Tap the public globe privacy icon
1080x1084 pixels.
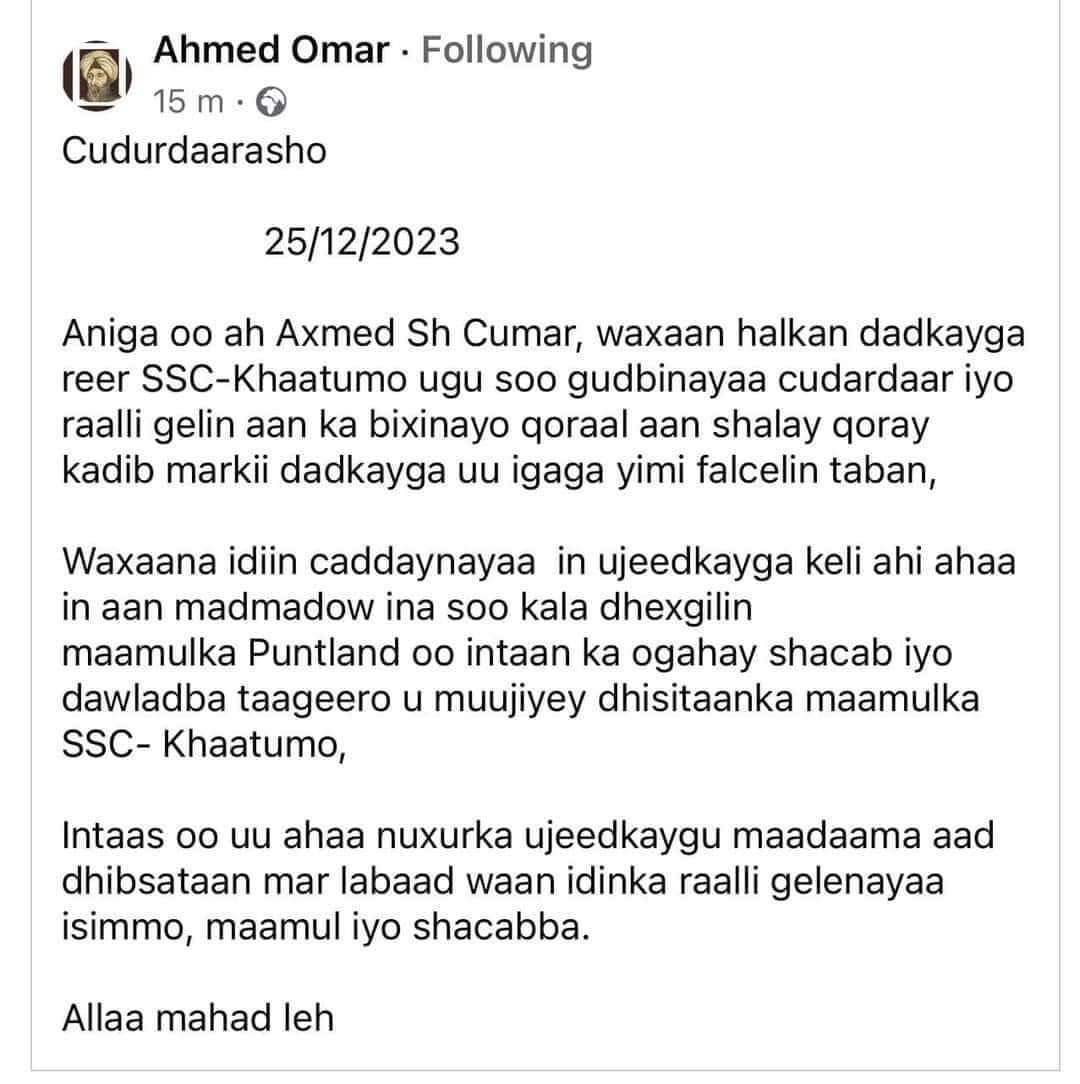point(272,102)
